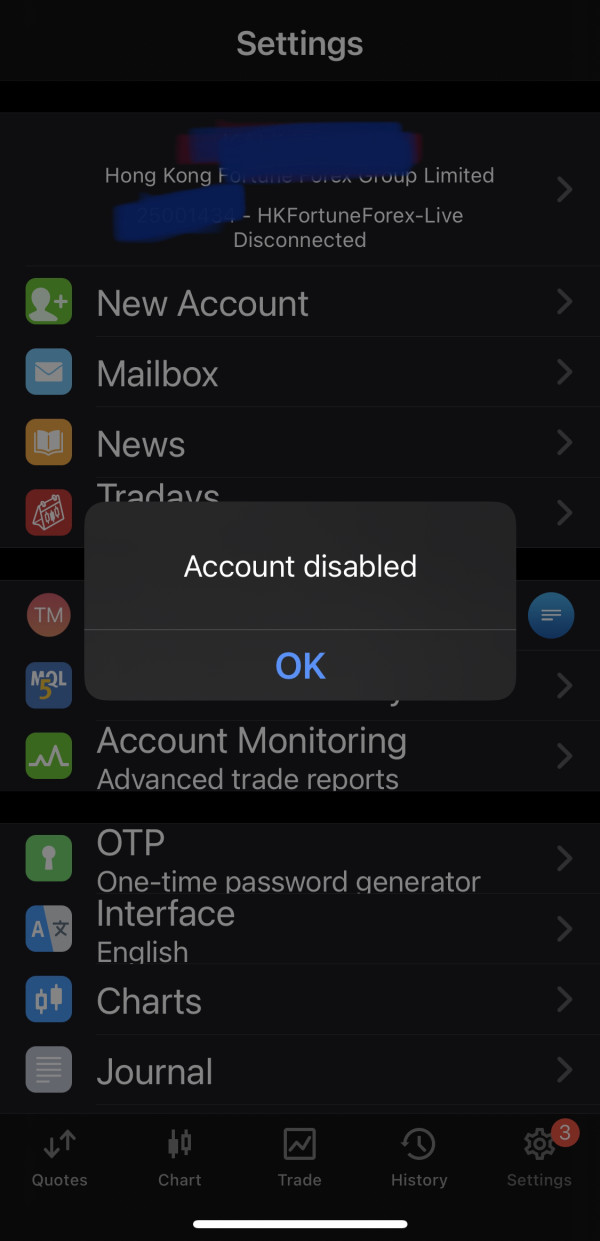Open the HKFortuneForex-Live account details row
The width and height of the screenshot is (600, 1241).
pos(300,189)
